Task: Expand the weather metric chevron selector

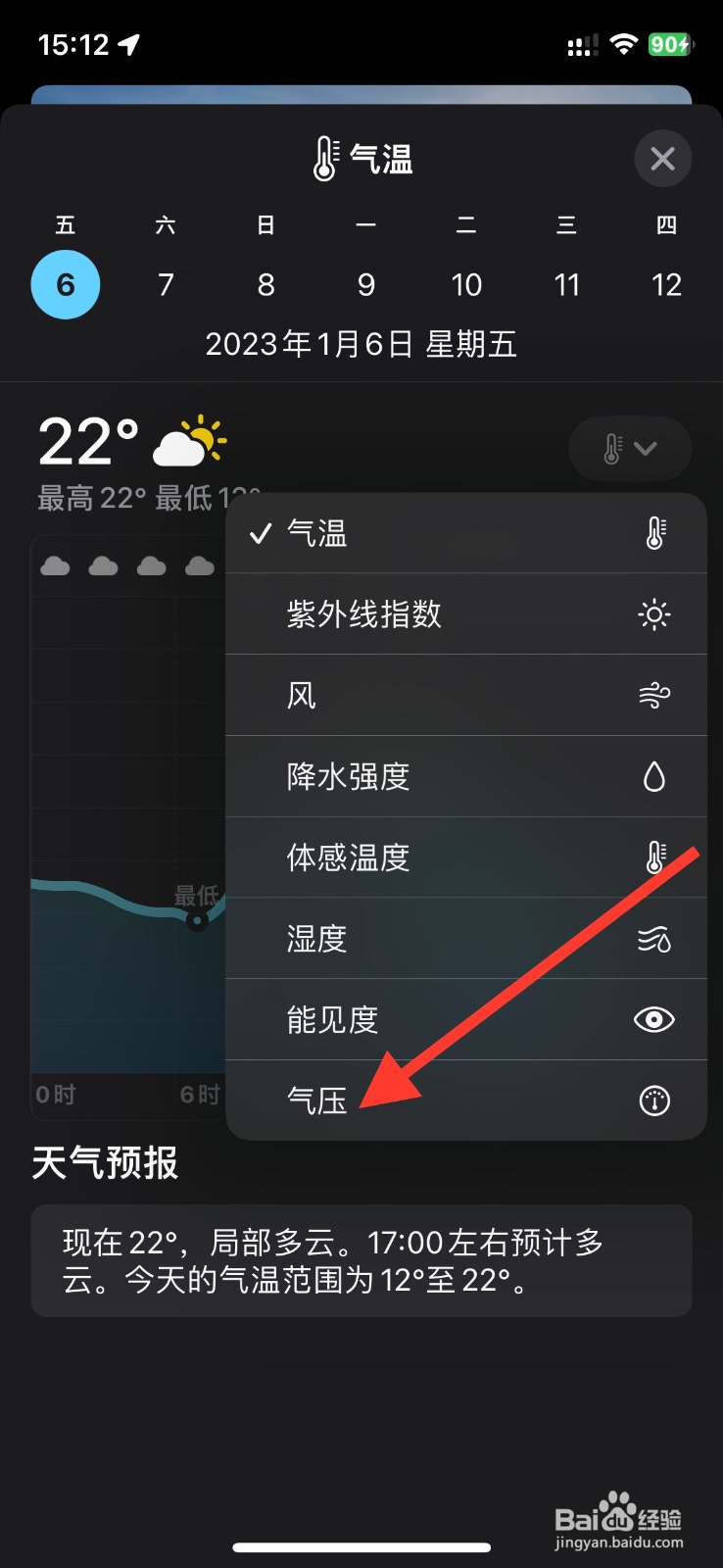Action: [x=645, y=448]
